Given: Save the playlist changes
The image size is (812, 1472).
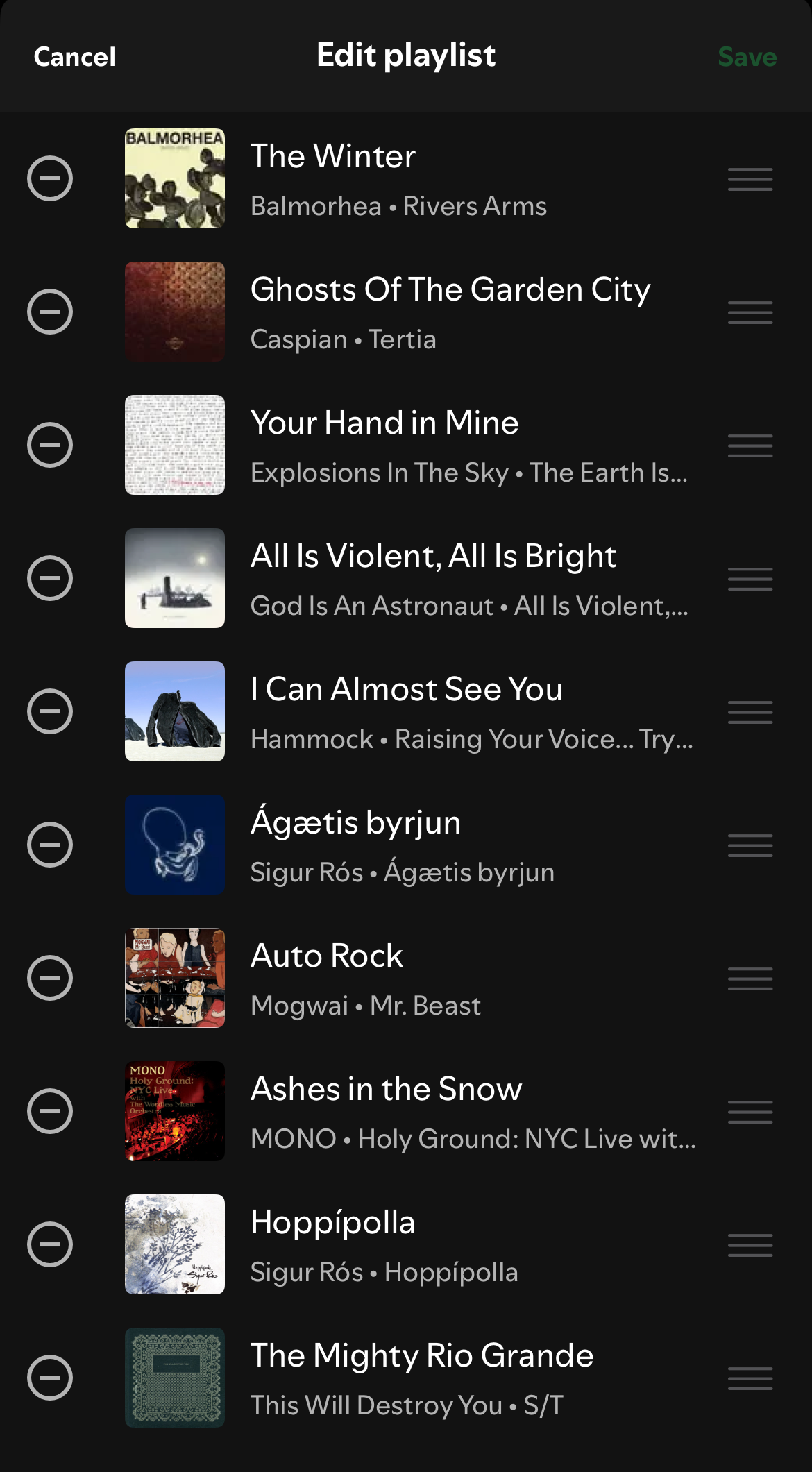Looking at the screenshot, I should tap(747, 57).
